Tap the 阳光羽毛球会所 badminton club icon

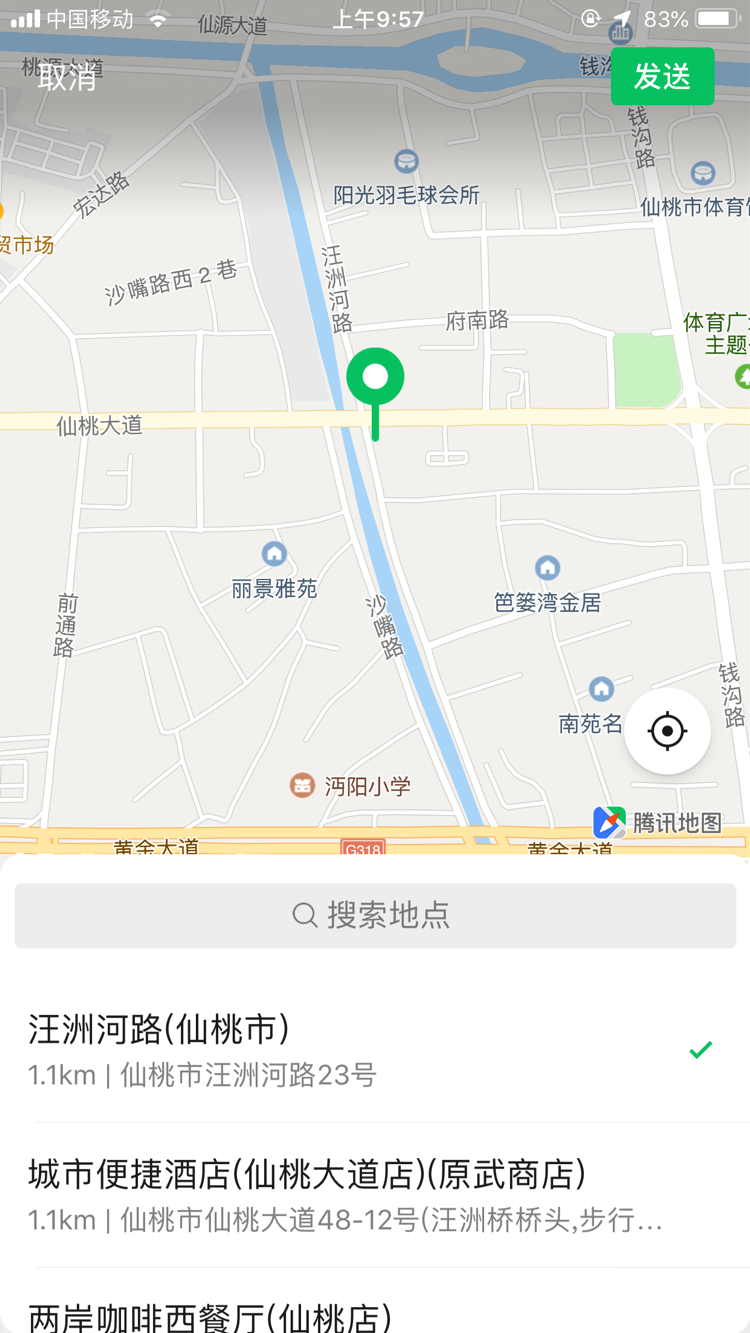(x=404, y=162)
